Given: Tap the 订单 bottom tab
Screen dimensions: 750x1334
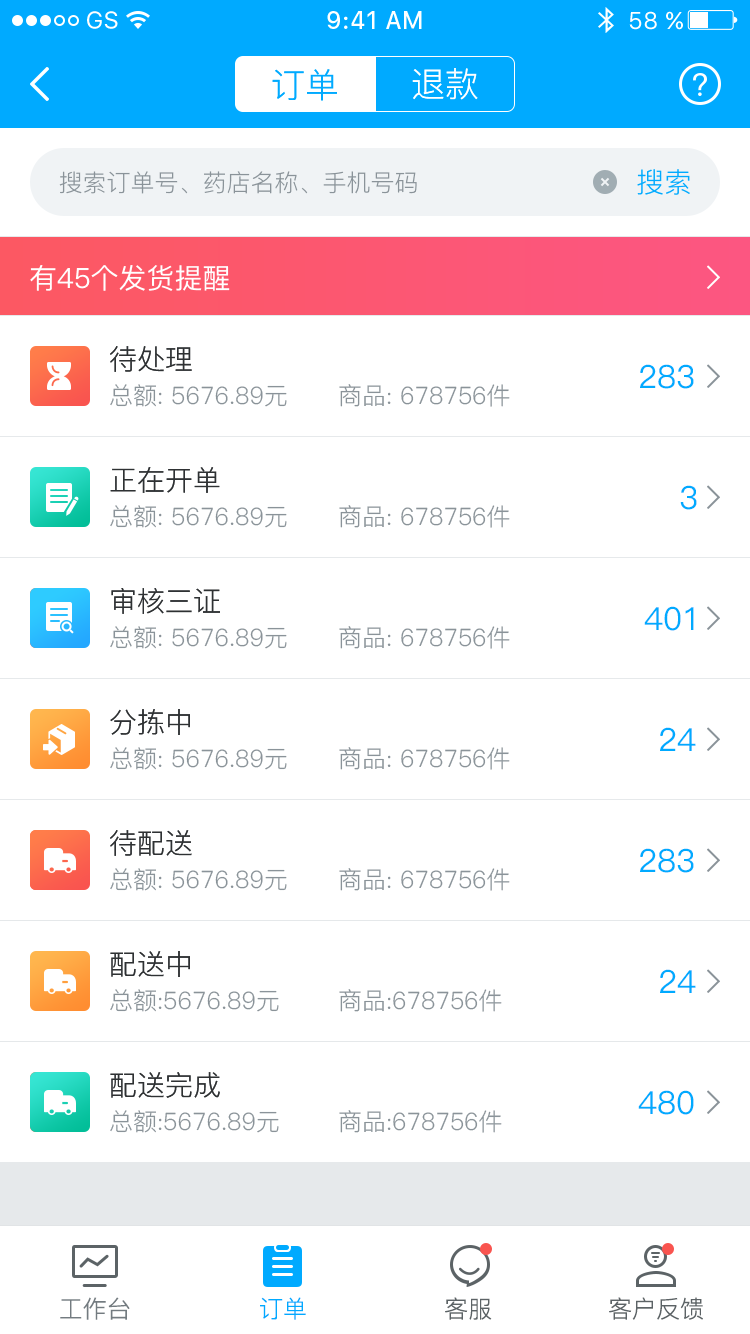Looking at the screenshot, I should point(282,1282).
